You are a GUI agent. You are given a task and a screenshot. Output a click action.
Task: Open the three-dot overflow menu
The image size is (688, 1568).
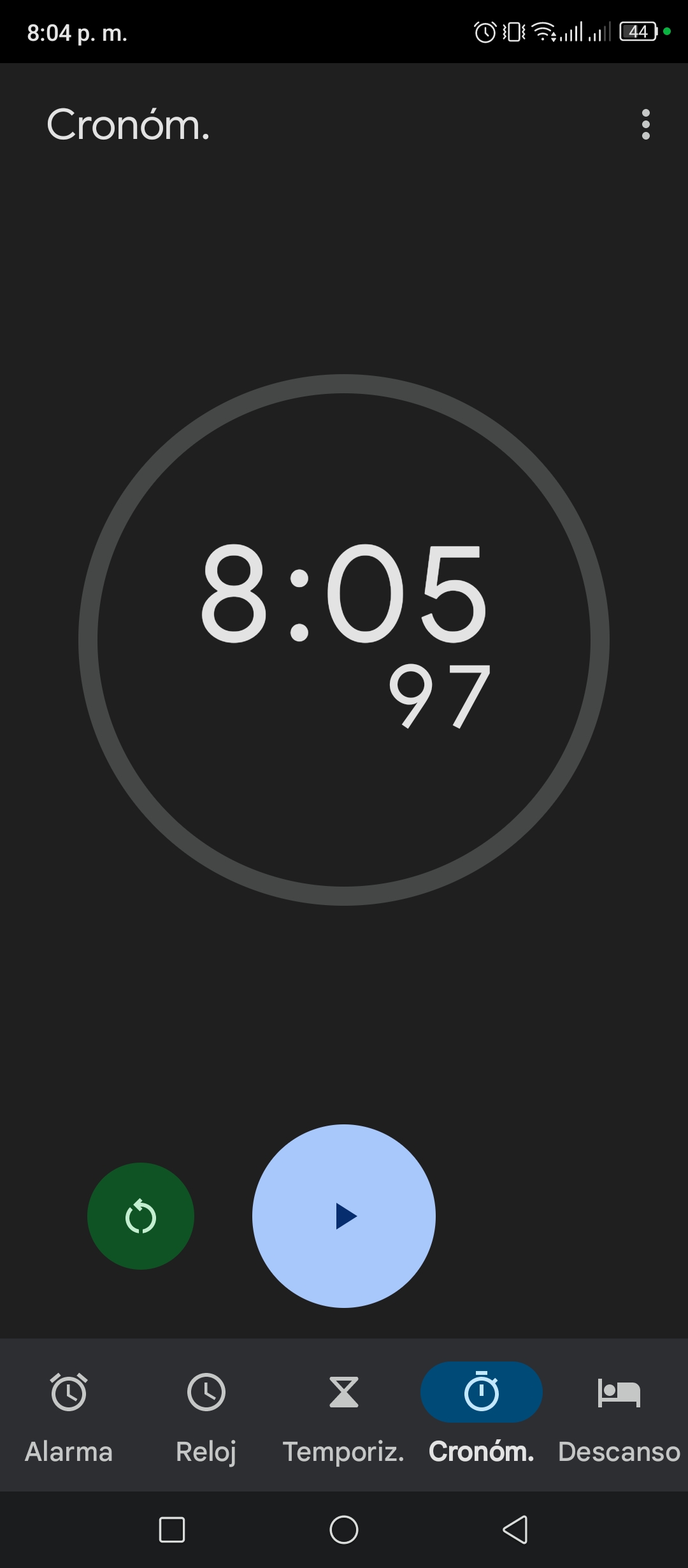(646, 124)
